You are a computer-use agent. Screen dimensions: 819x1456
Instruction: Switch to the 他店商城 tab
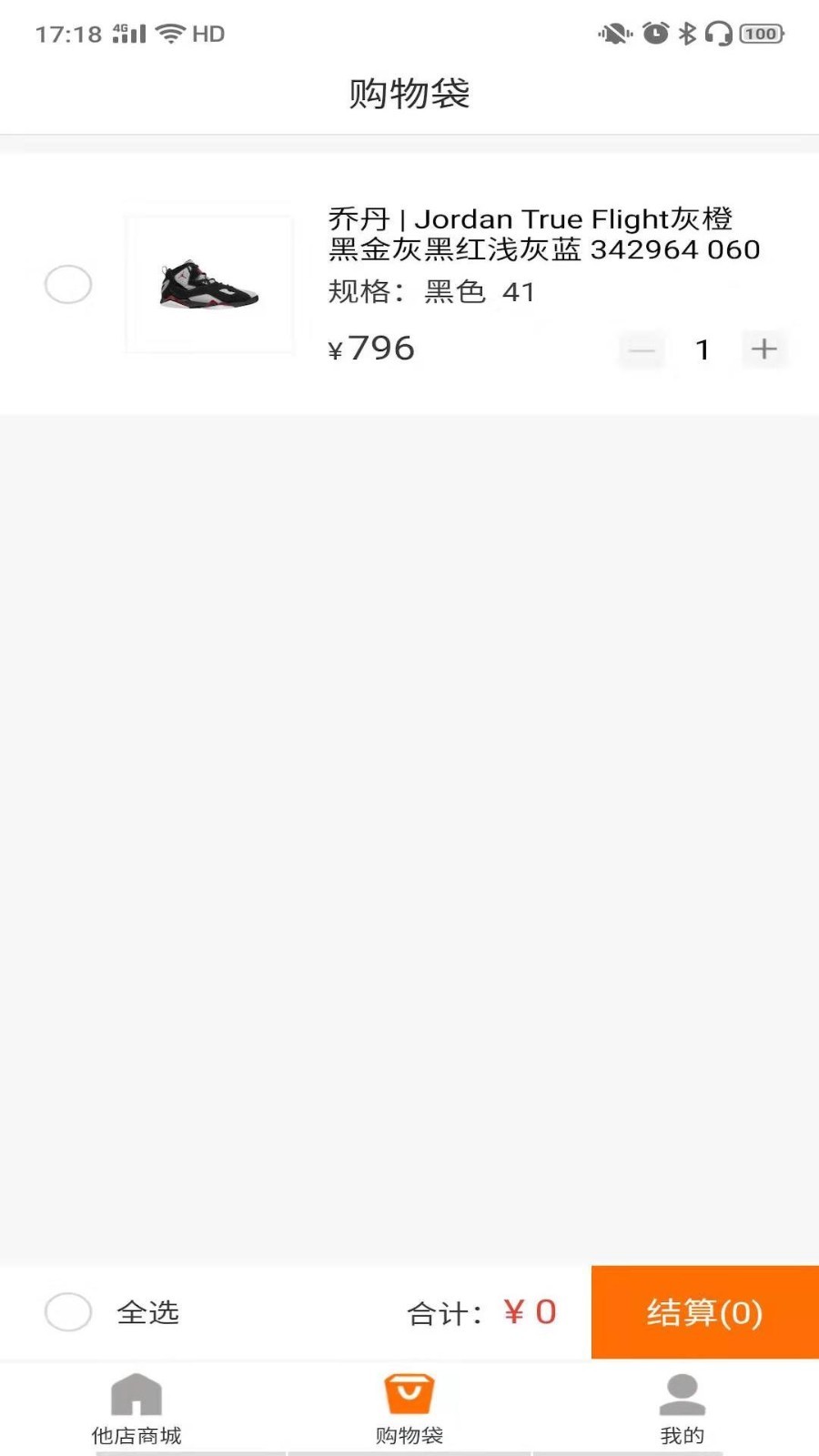click(136, 1409)
